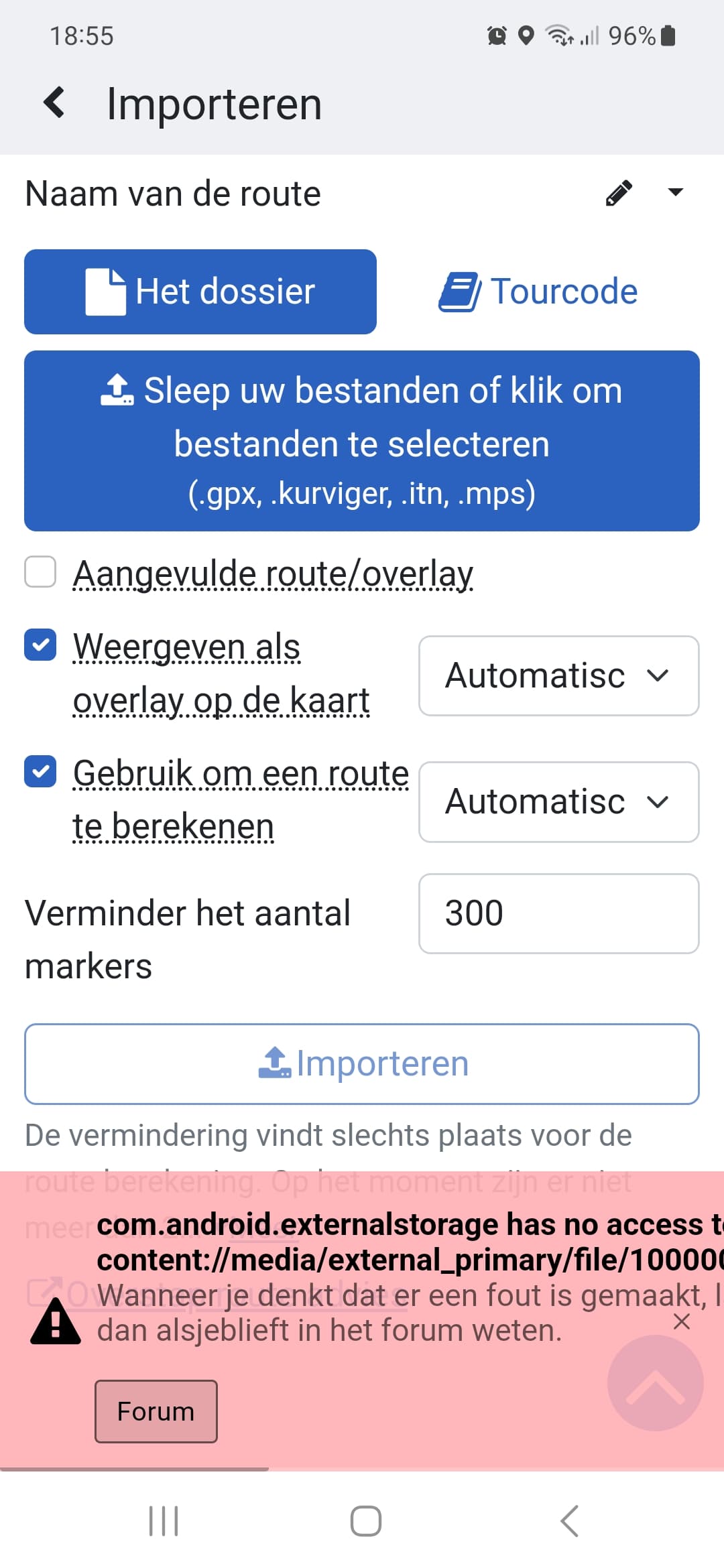Viewport: 724px width, 1568px height.
Task: Uncheck Gebruik om een route te berekenen
Action: (40, 771)
